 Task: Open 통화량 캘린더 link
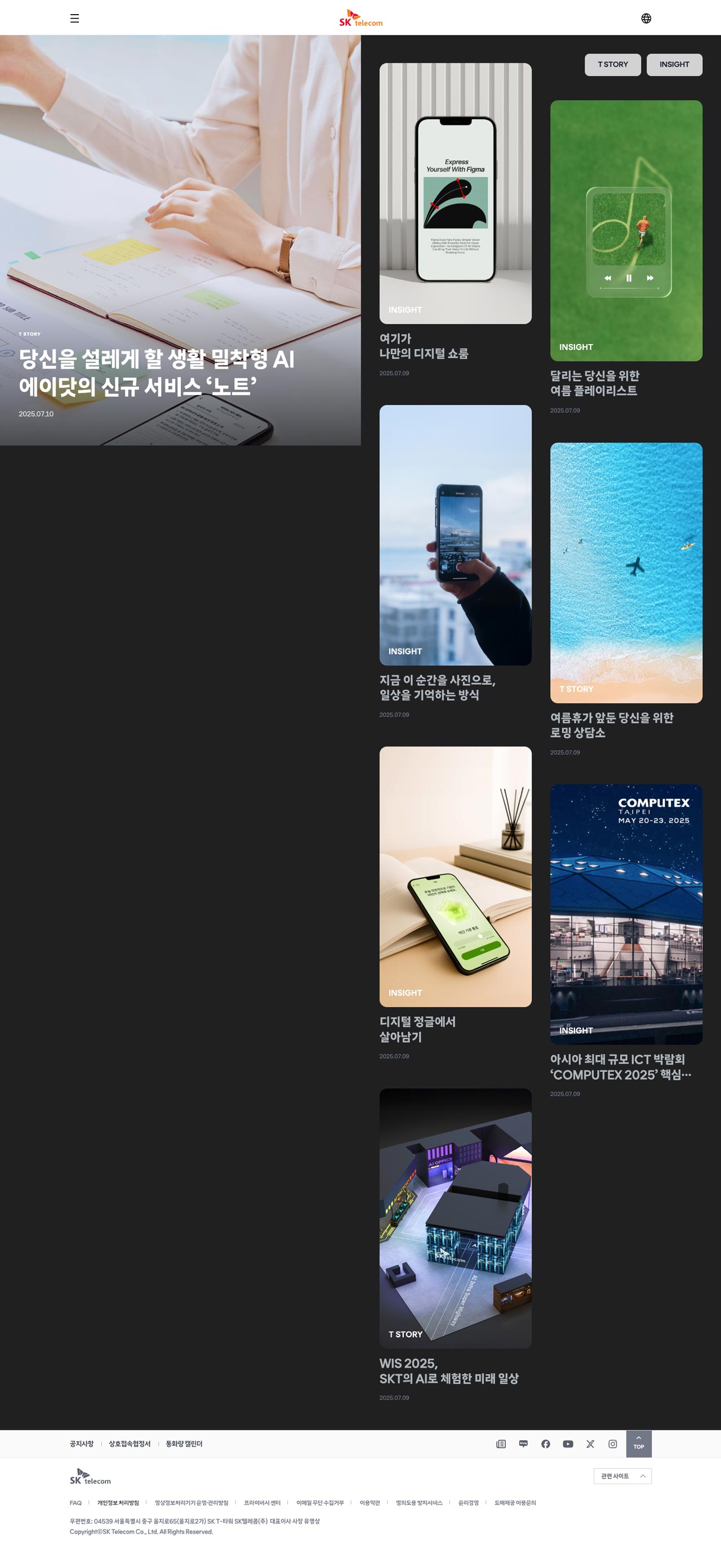click(184, 1444)
